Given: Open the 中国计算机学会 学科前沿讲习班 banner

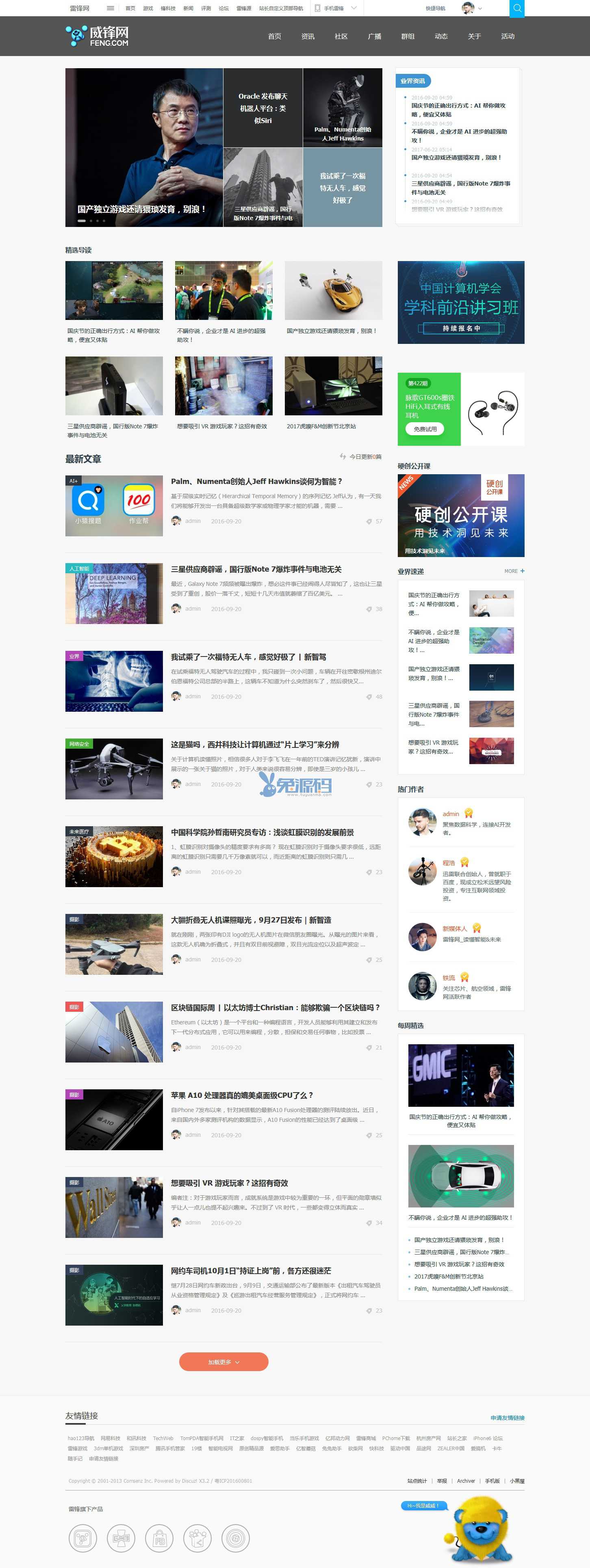Looking at the screenshot, I should (460, 302).
